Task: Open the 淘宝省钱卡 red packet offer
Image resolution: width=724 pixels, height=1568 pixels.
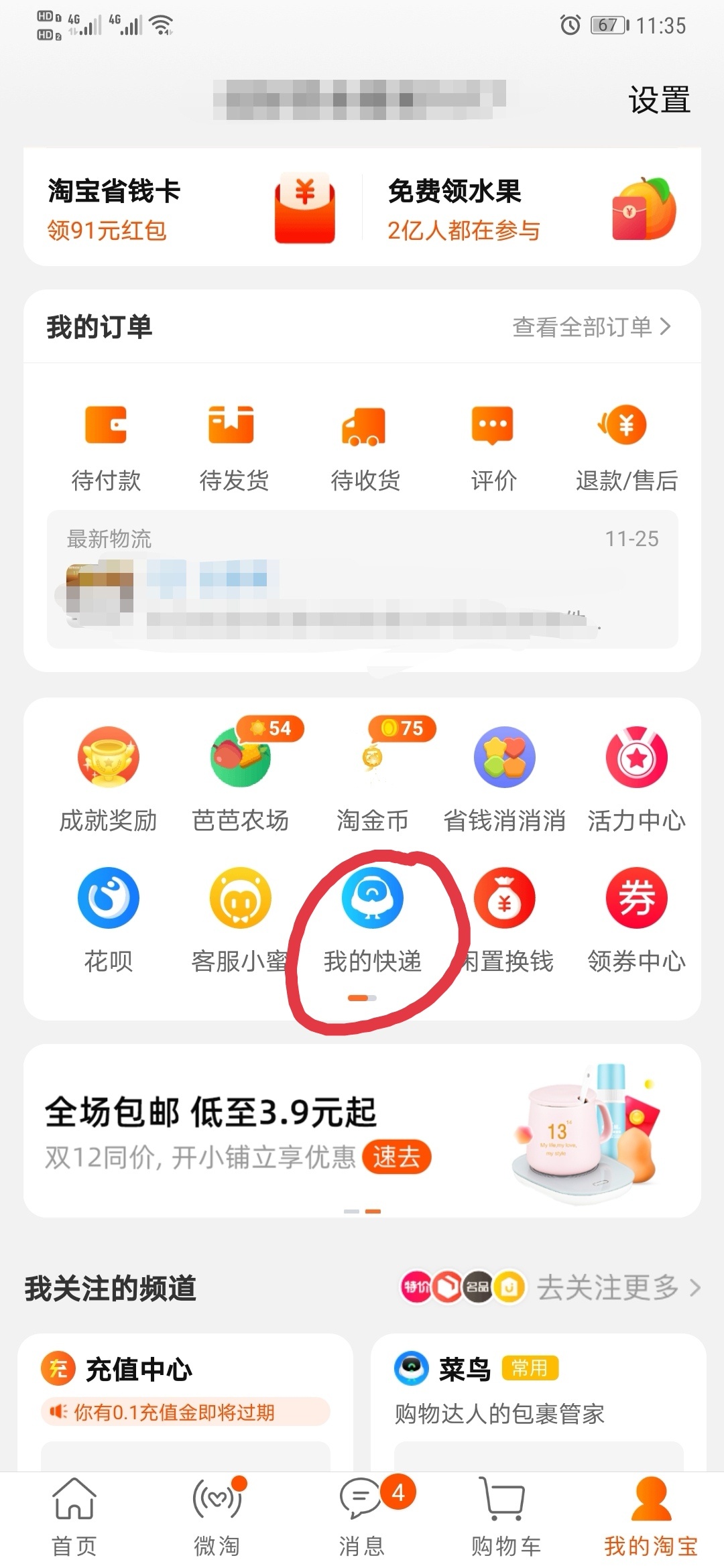Action: coord(191,208)
